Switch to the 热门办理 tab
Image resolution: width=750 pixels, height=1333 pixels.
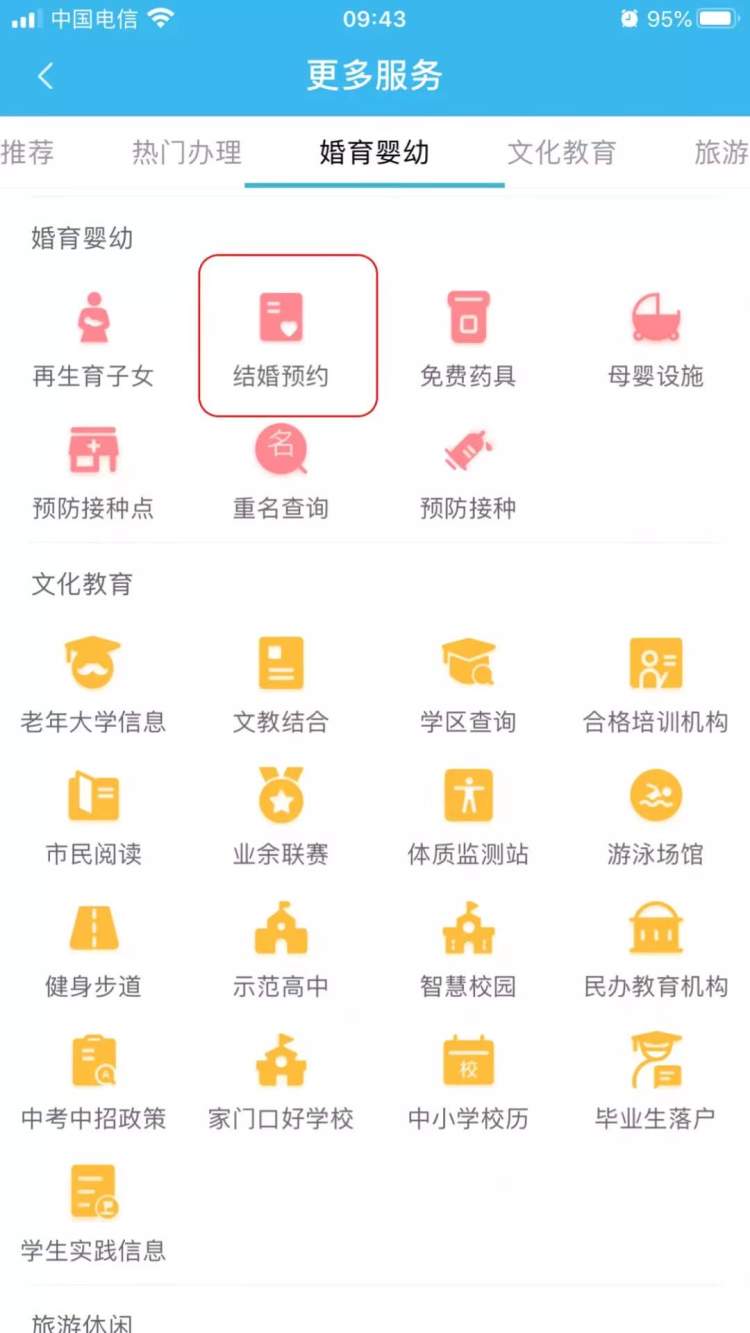[187, 152]
